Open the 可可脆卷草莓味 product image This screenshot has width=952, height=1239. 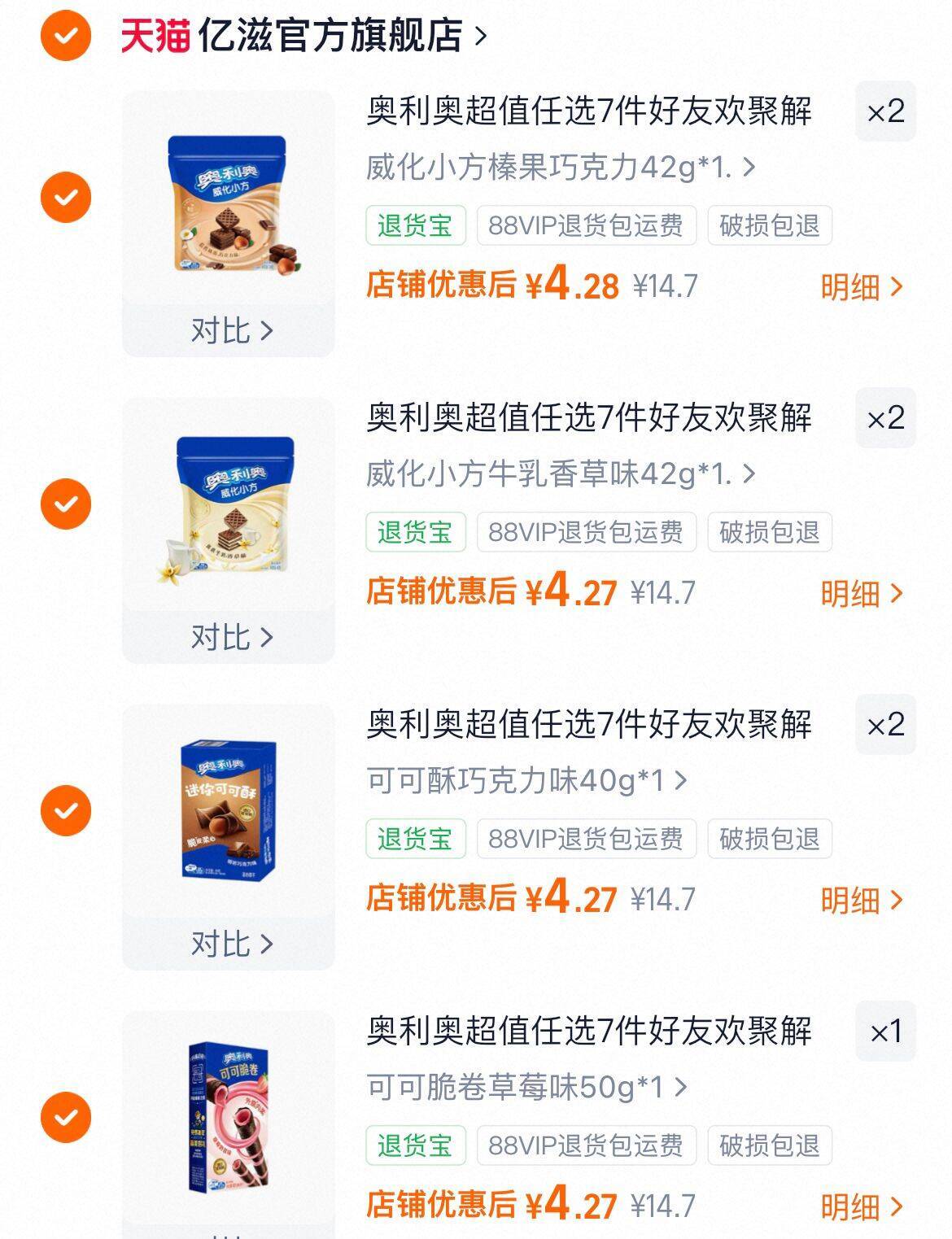point(229,1118)
